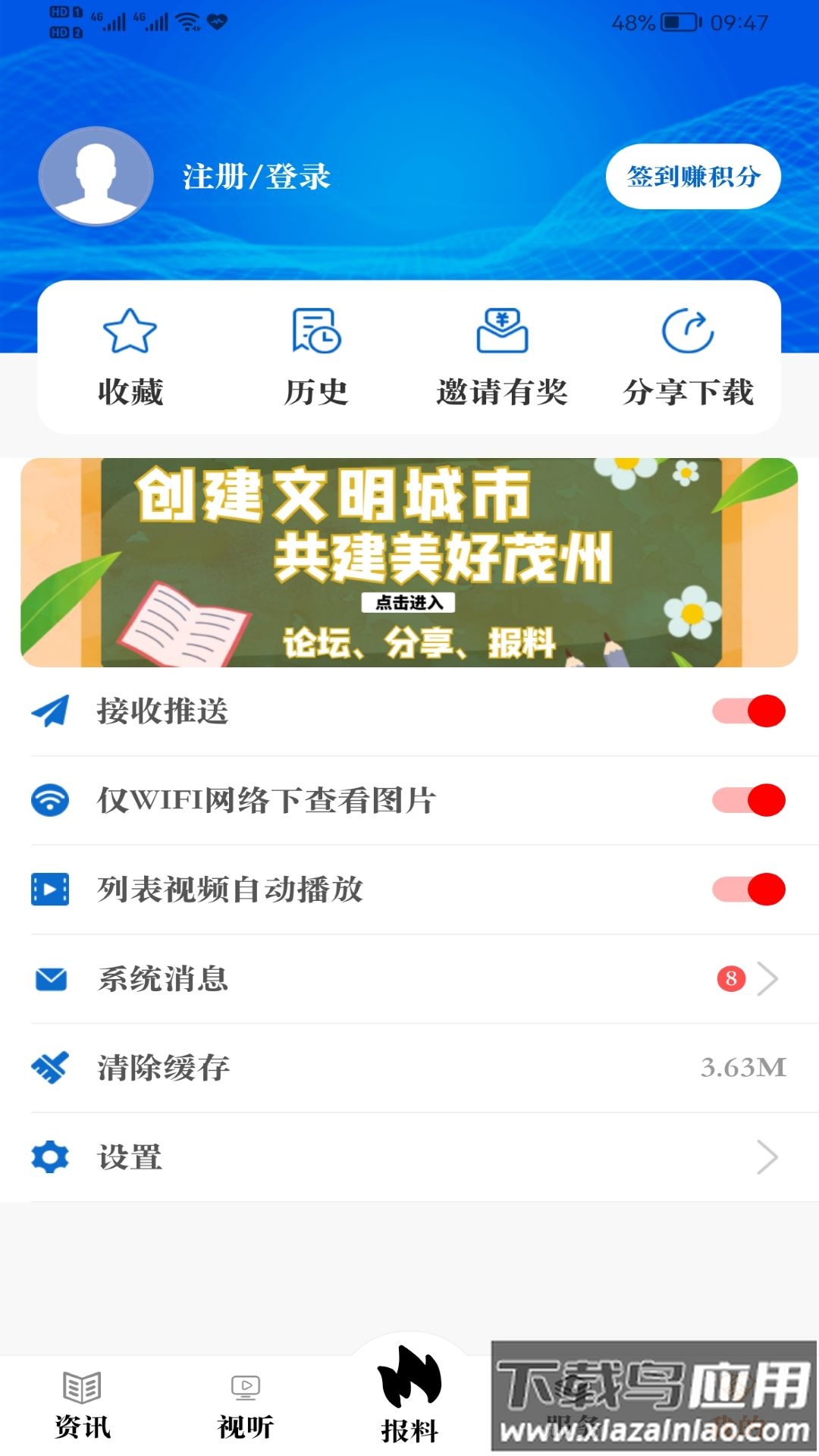Tap 注册/登录 to log in
Image resolution: width=819 pixels, height=1456 pixels.
[x=256, y=175]
